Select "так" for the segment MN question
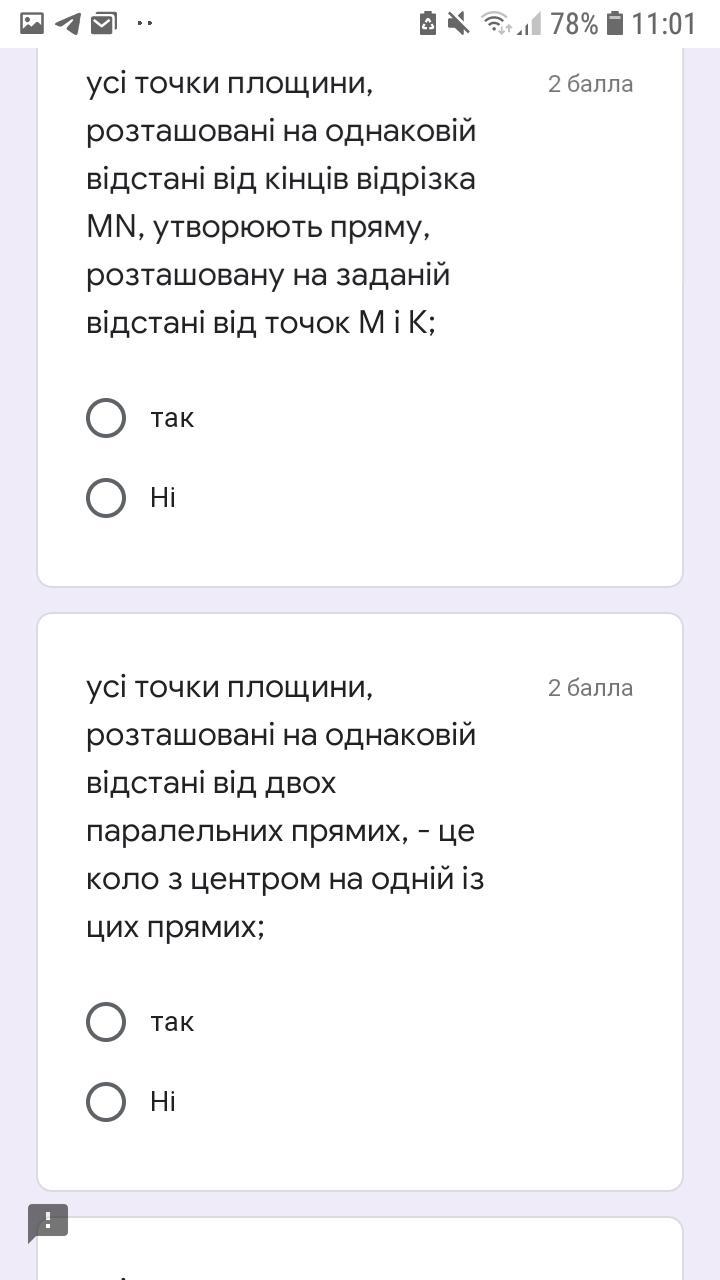 106,418
